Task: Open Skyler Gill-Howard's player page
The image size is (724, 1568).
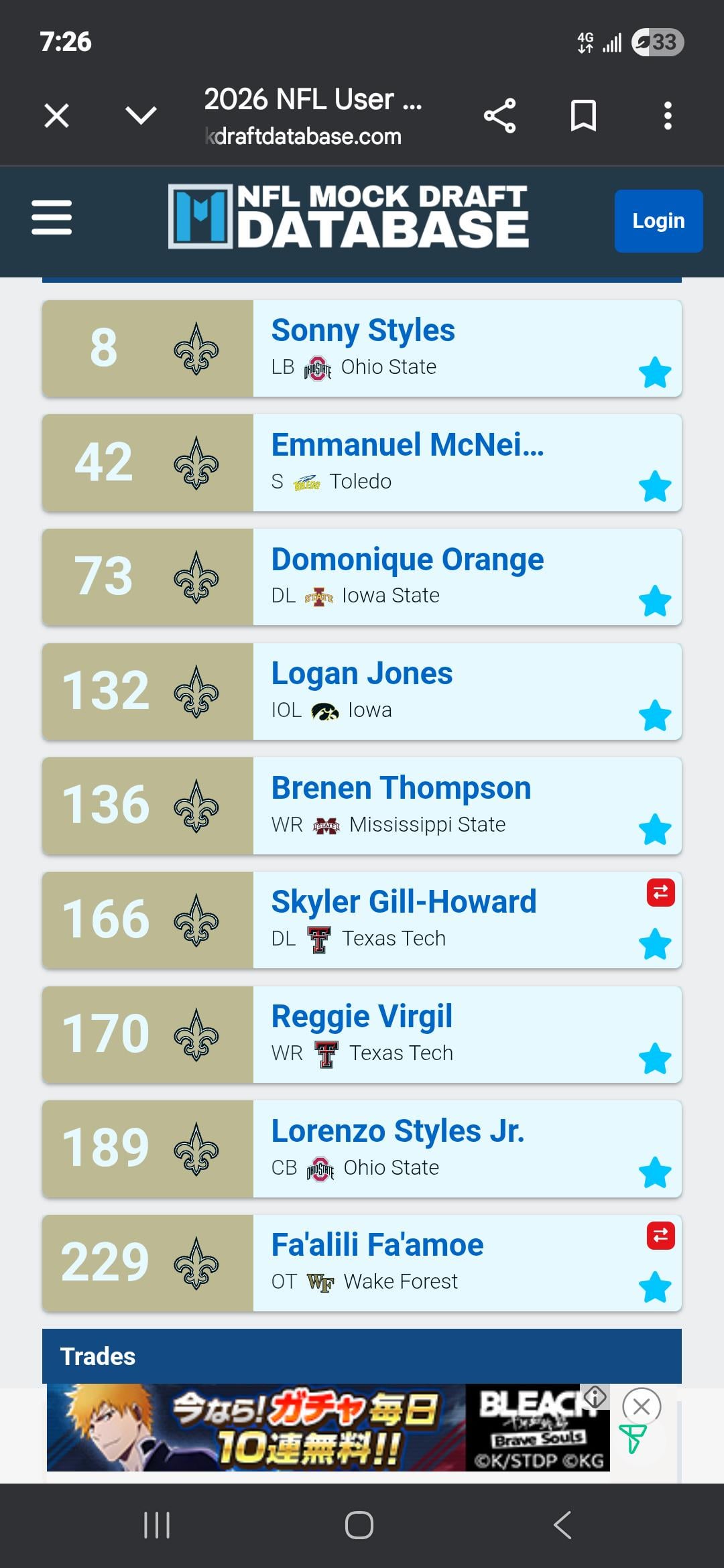Action: pos(404,902)
